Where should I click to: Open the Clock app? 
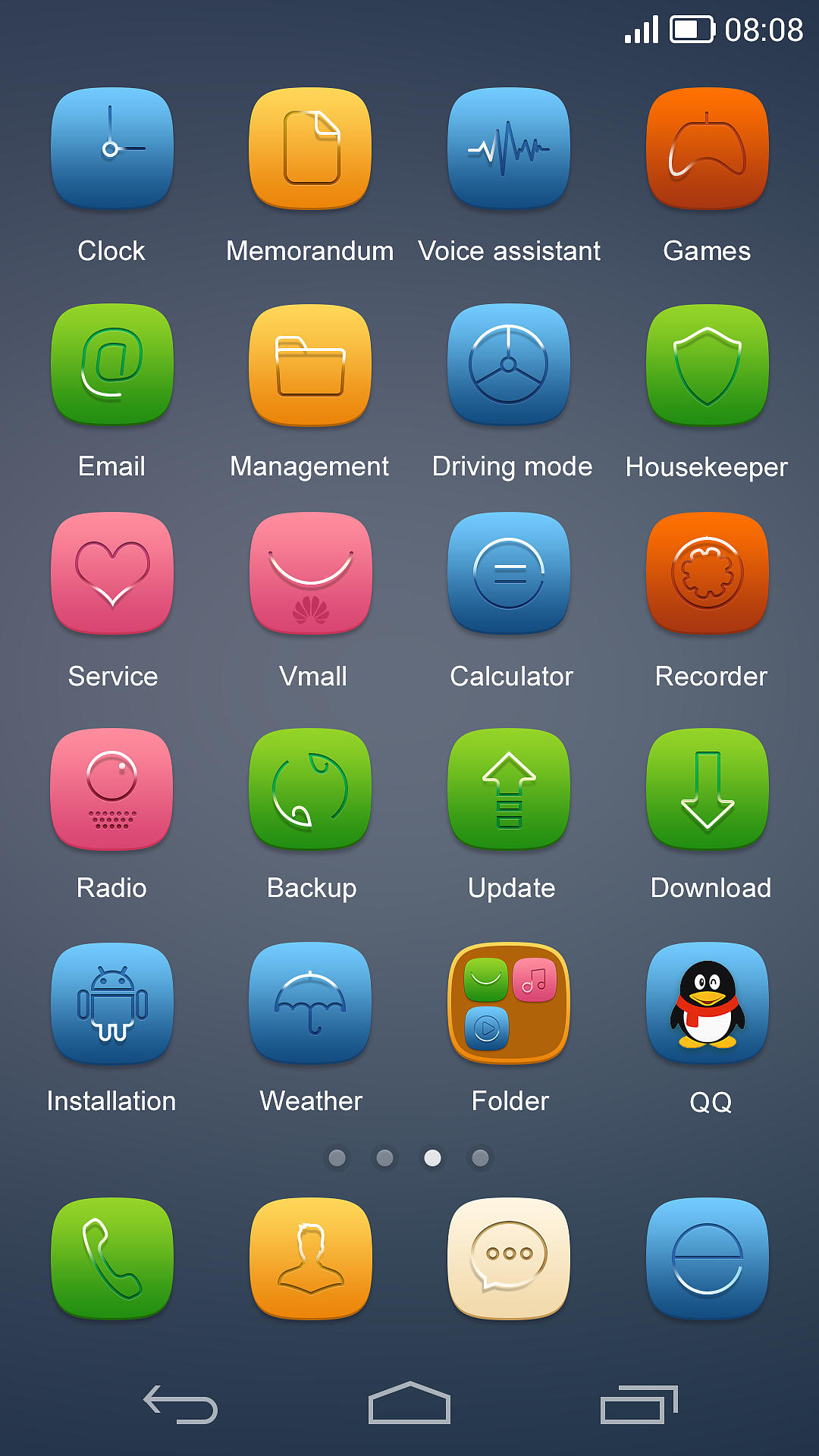point(112,149)
